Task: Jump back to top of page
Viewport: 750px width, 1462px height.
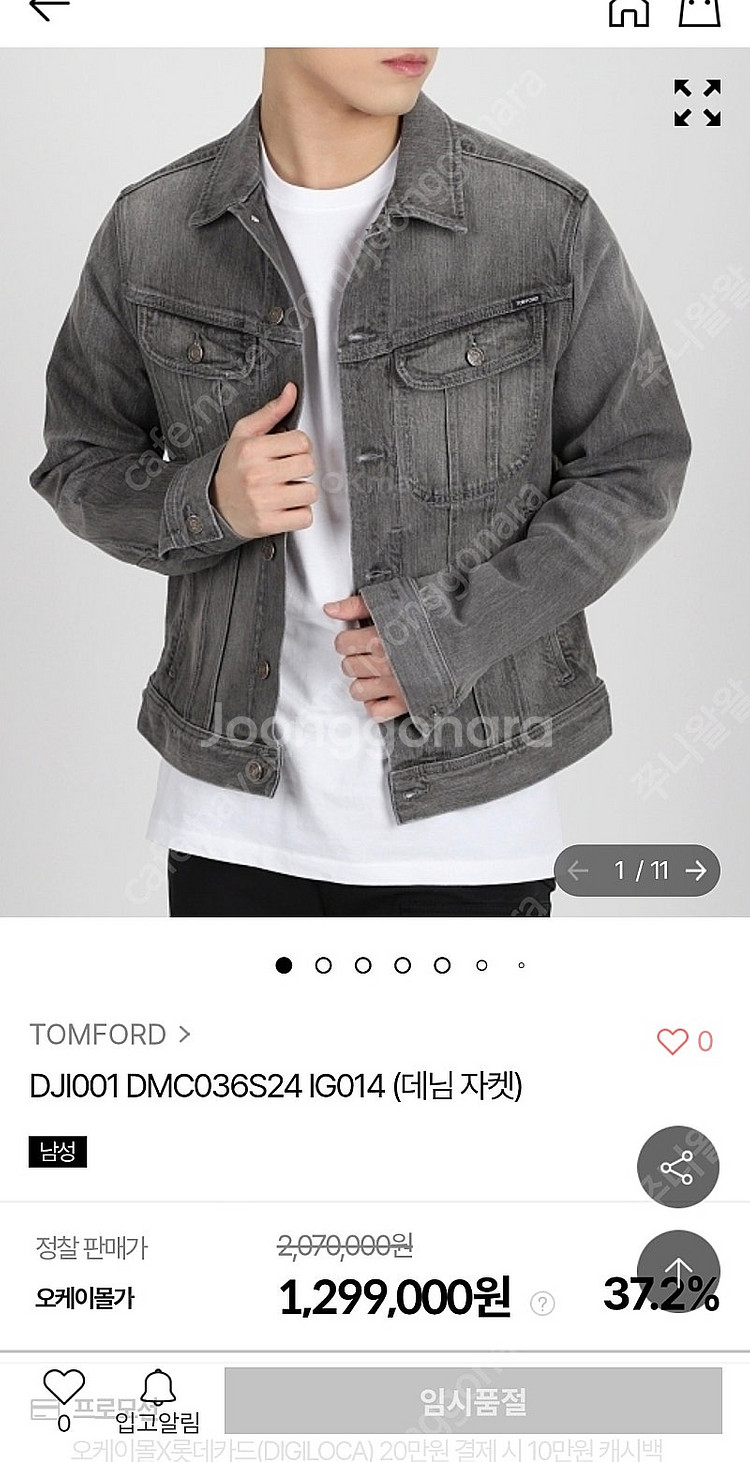Action: point(678,1270)
